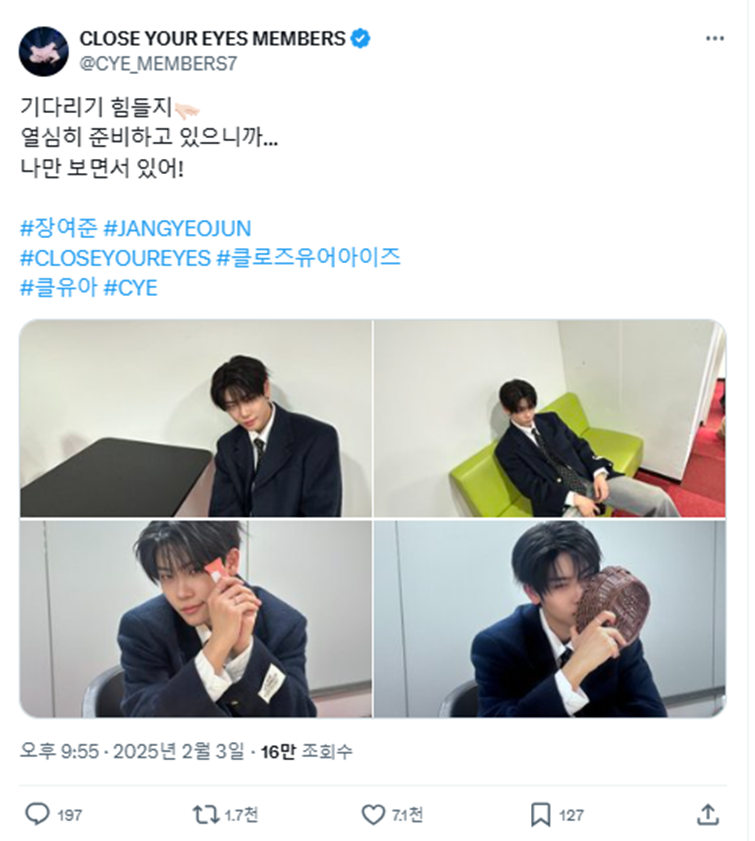The width and height of the screenshot is (755, 841).
Task: Open the #장여준 hashtag
Action: pos(57,226)
